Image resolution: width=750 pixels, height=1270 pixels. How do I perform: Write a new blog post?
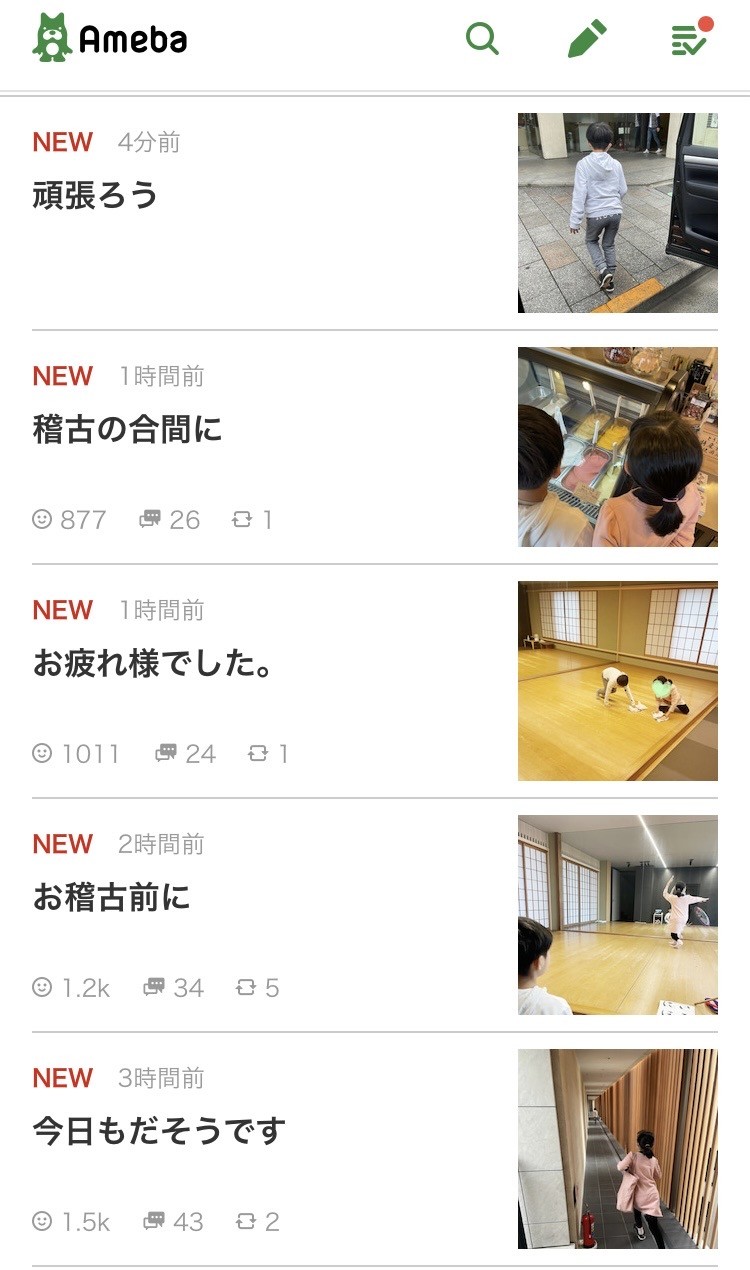coord(587,39)
